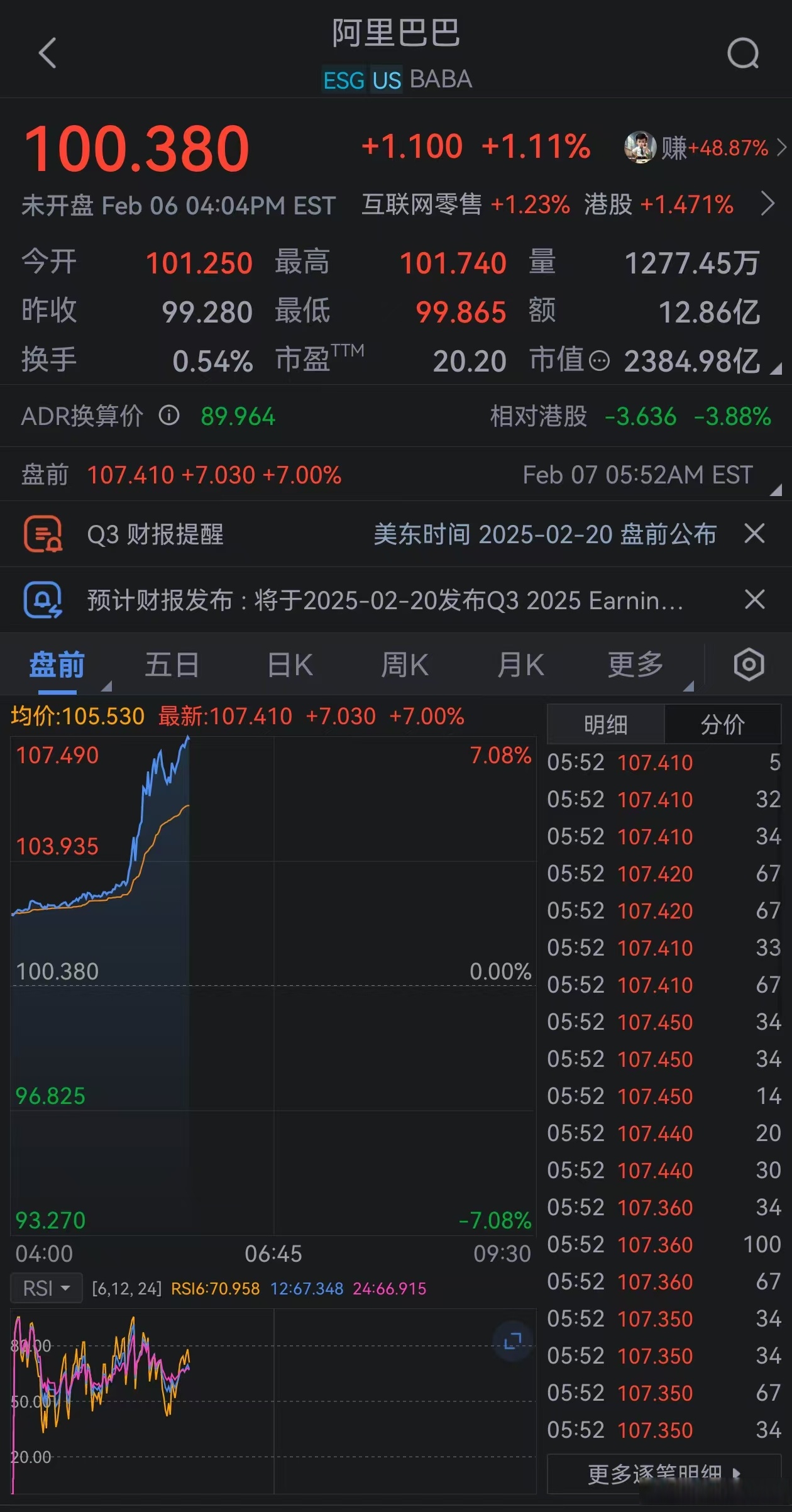
Task: Expand the chart to full screen
Action: (x=513, y=1341)
